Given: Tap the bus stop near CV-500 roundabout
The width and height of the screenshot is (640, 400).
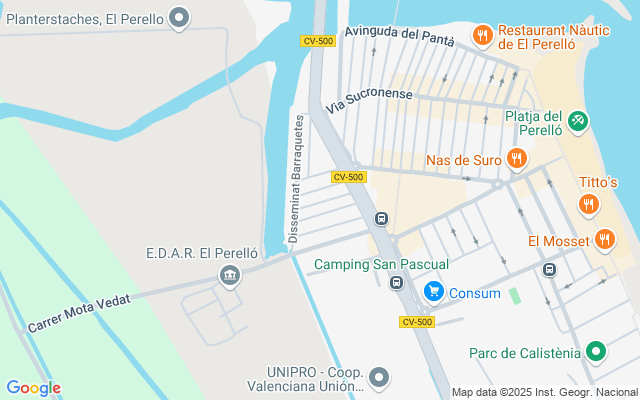Looking at the screenshot, I should [x=381, y=218].
